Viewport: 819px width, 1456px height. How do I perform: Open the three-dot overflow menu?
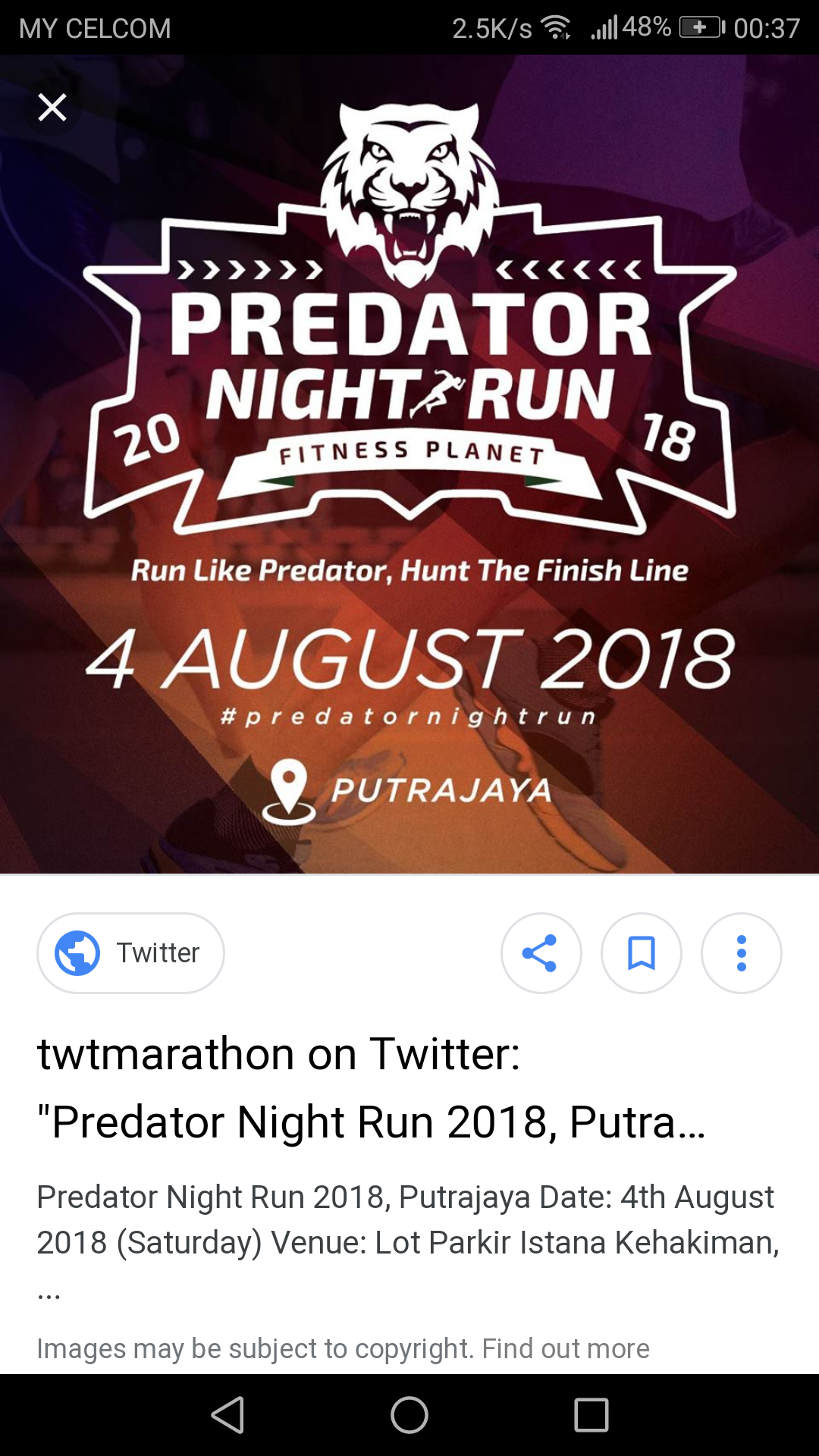click(x=742, y=953)
